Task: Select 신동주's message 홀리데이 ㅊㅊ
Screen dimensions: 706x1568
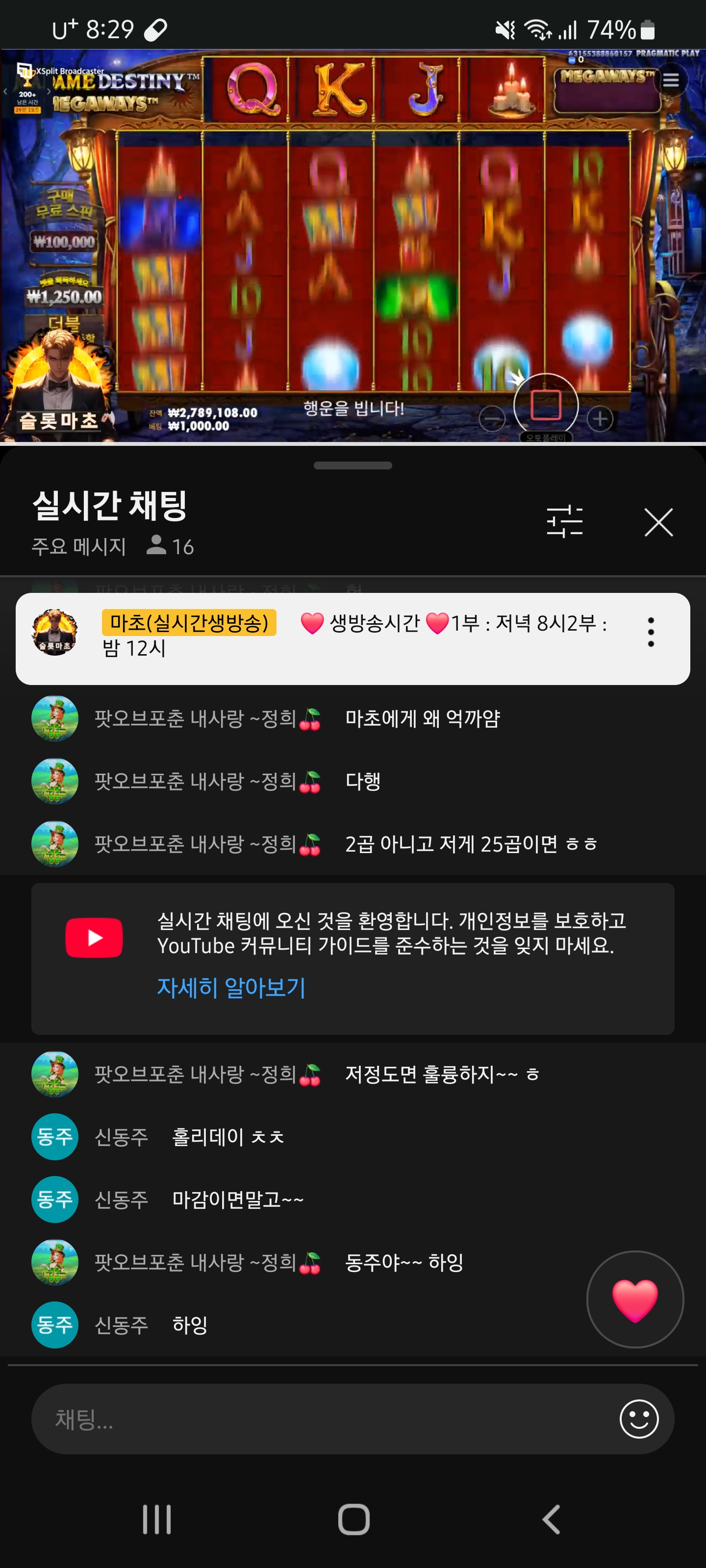Action: pos(228,1136)
